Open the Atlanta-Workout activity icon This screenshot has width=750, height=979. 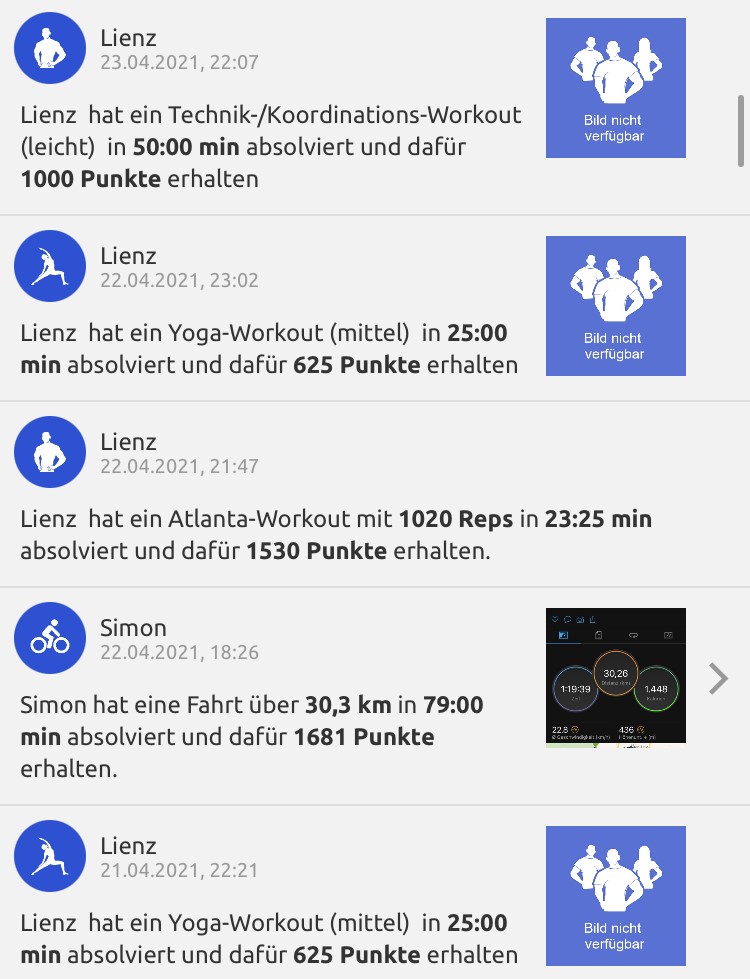pos(50,452)
